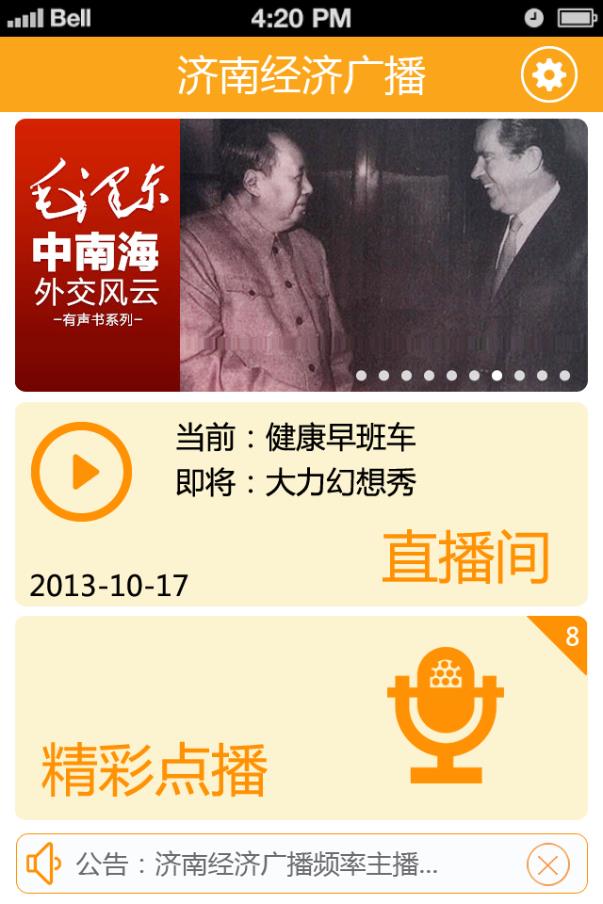The image size is (603, 904).
Task: Open the 公告 announcement text
Action: click(x=256, y=865)
